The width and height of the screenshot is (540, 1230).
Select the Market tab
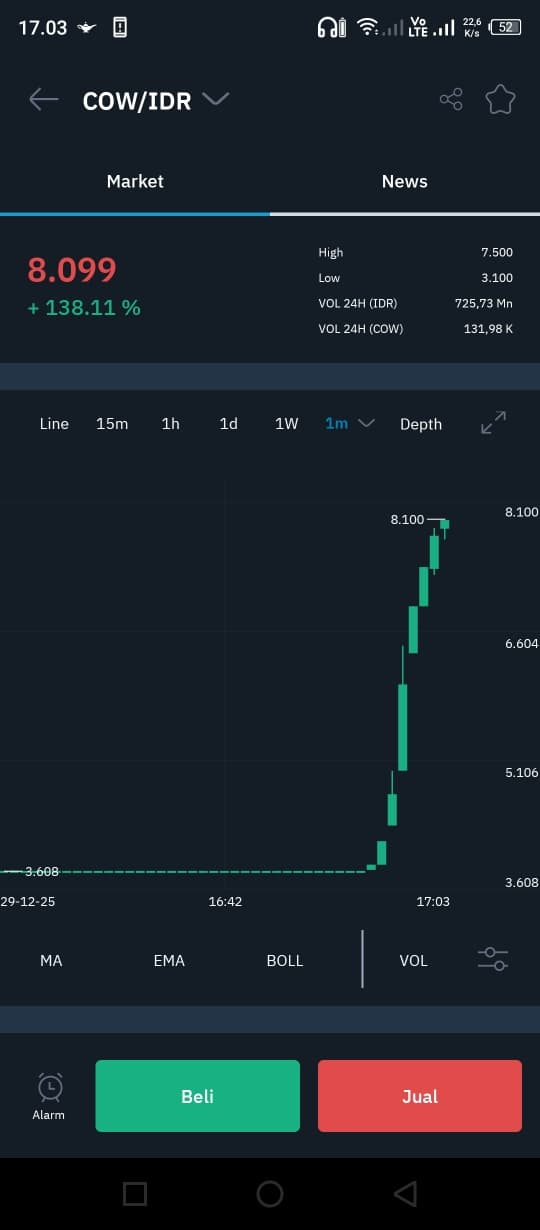[135, 181]
